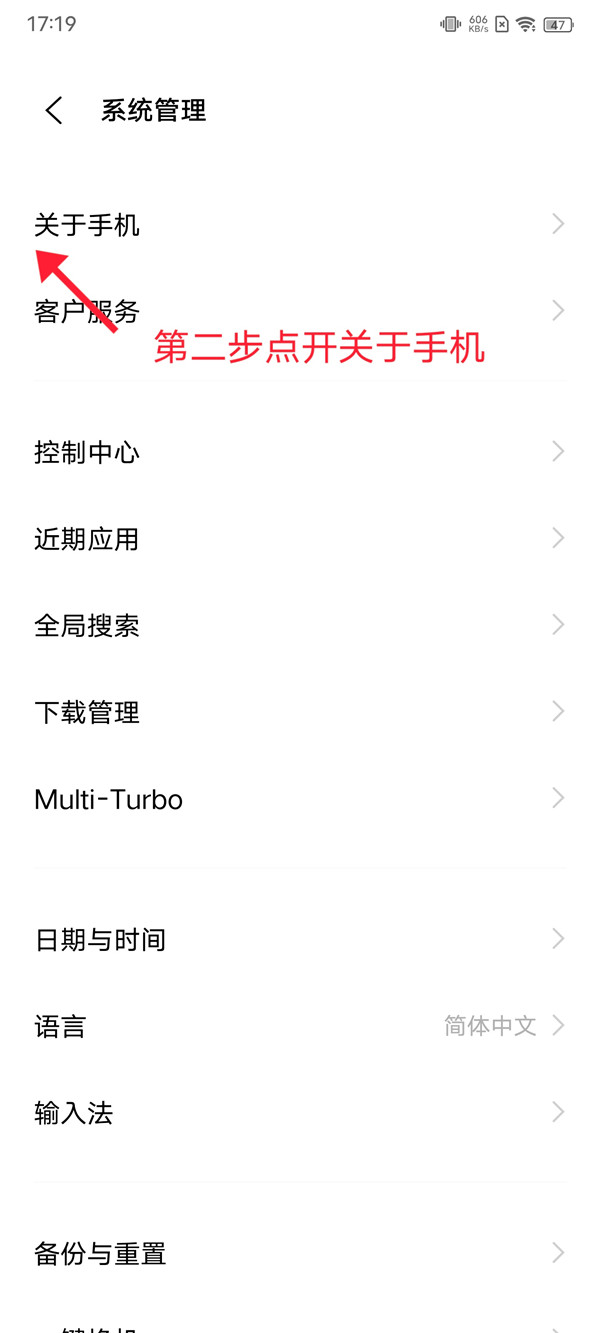Select 近期应用 option
The height and width of the screenshot is (1333, 600).
coord(300,539)
